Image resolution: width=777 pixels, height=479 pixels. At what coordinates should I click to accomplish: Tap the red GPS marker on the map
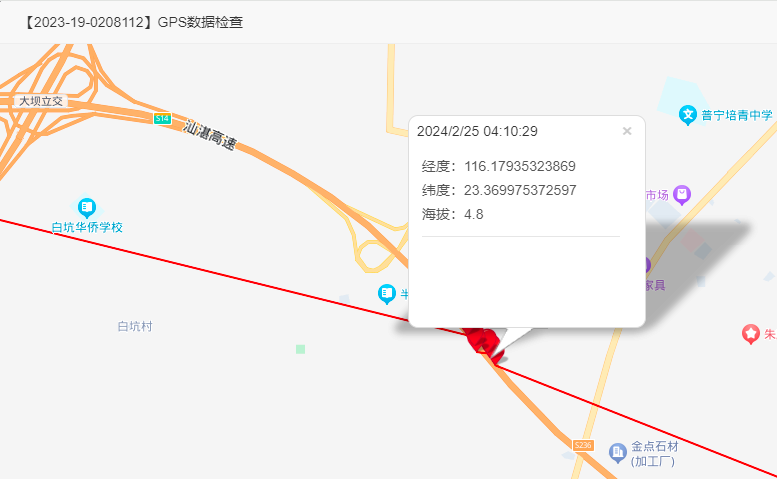[483, 340]
